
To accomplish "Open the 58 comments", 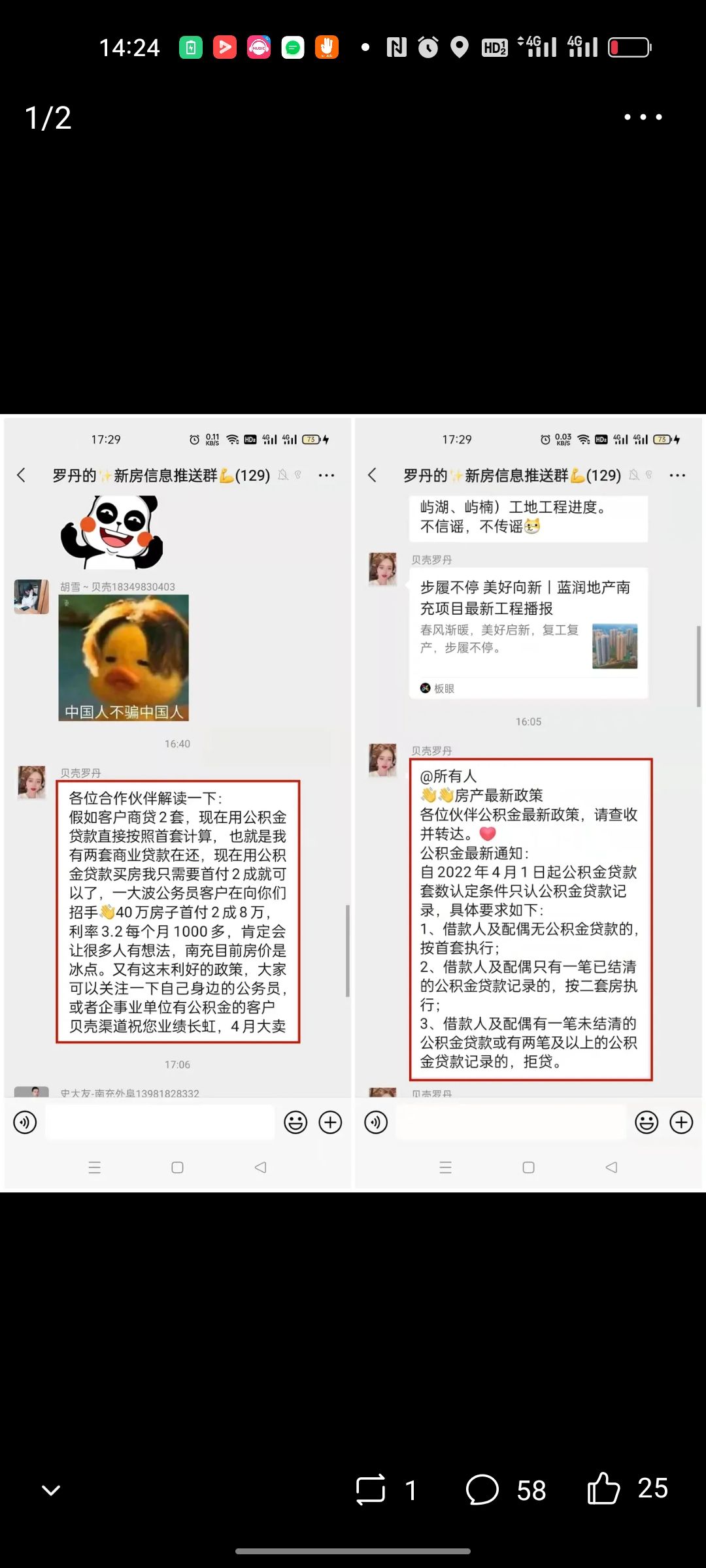I will click(482, 1490).
